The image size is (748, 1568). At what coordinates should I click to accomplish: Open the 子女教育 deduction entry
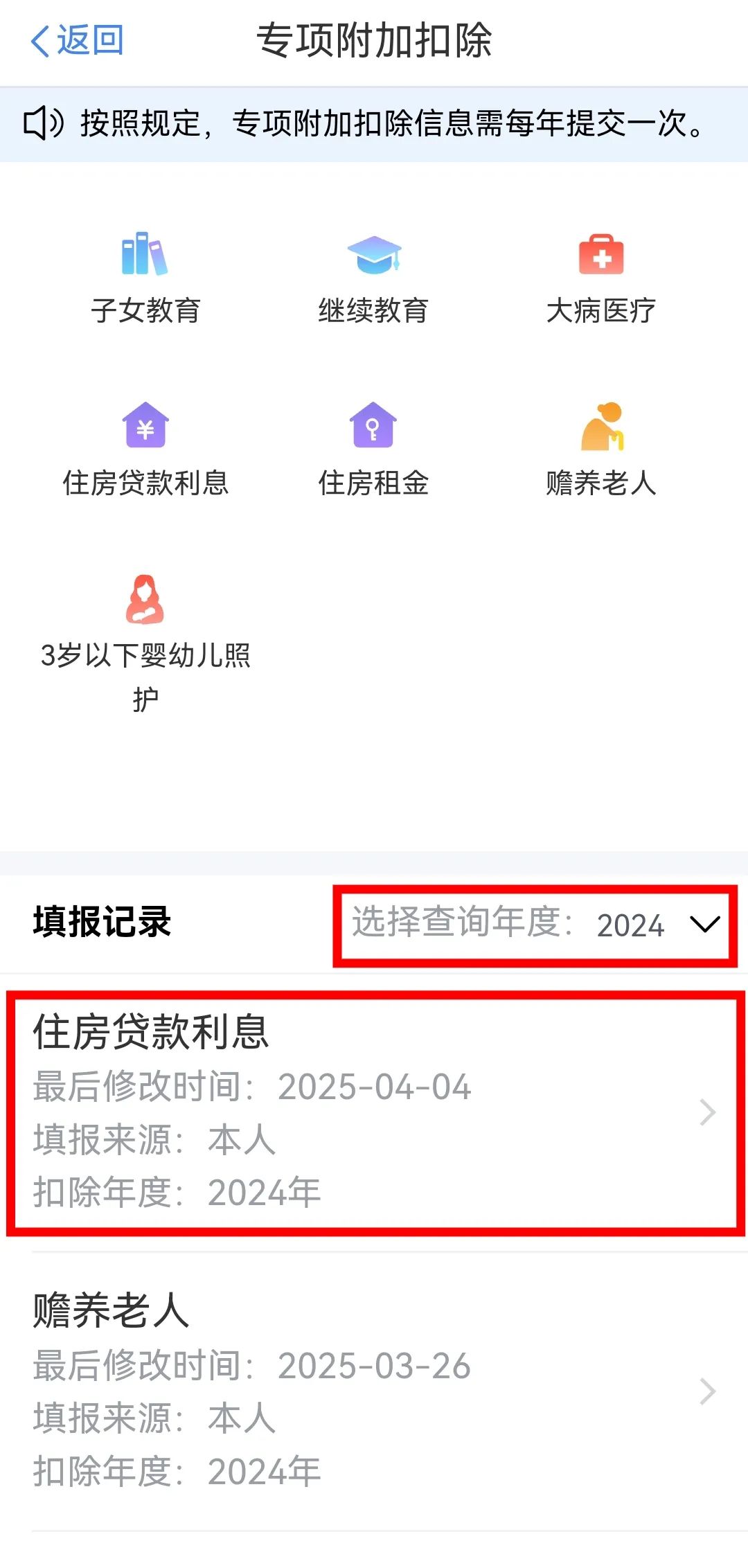145,278
